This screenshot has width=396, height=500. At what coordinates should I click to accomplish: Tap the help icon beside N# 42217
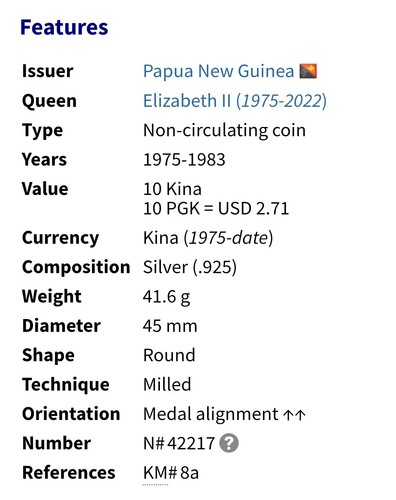point(229,443)
